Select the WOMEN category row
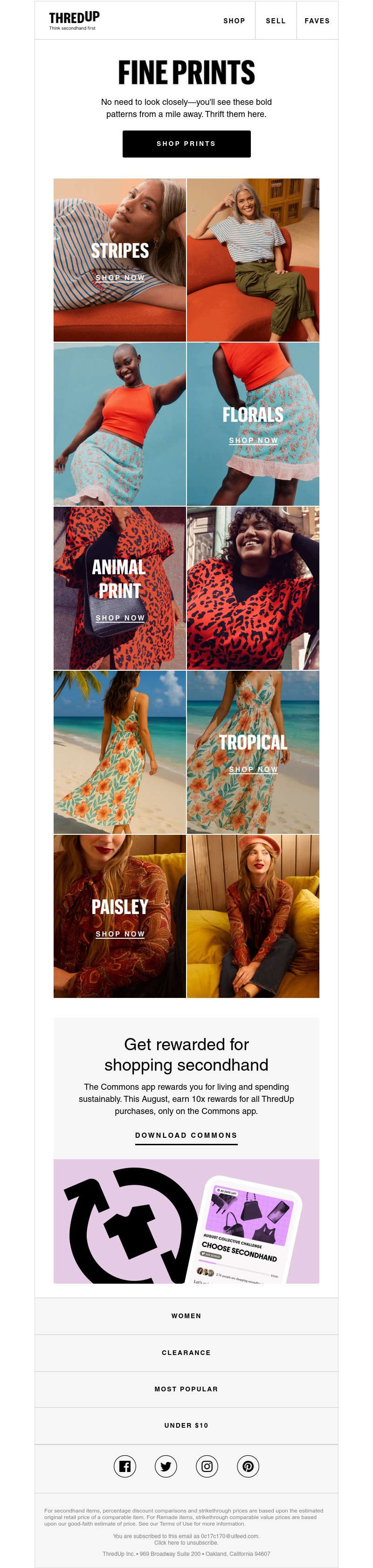This screenshot has height=1568, width=373. click(x=186, y=1315)
